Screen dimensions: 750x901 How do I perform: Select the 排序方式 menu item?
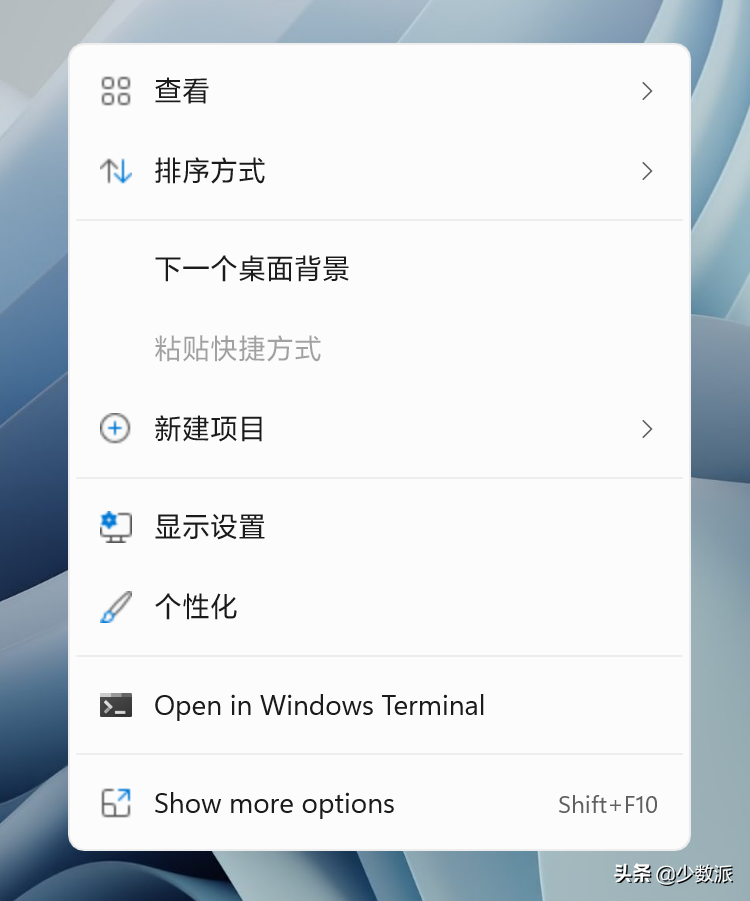click(x=210, y=171)
